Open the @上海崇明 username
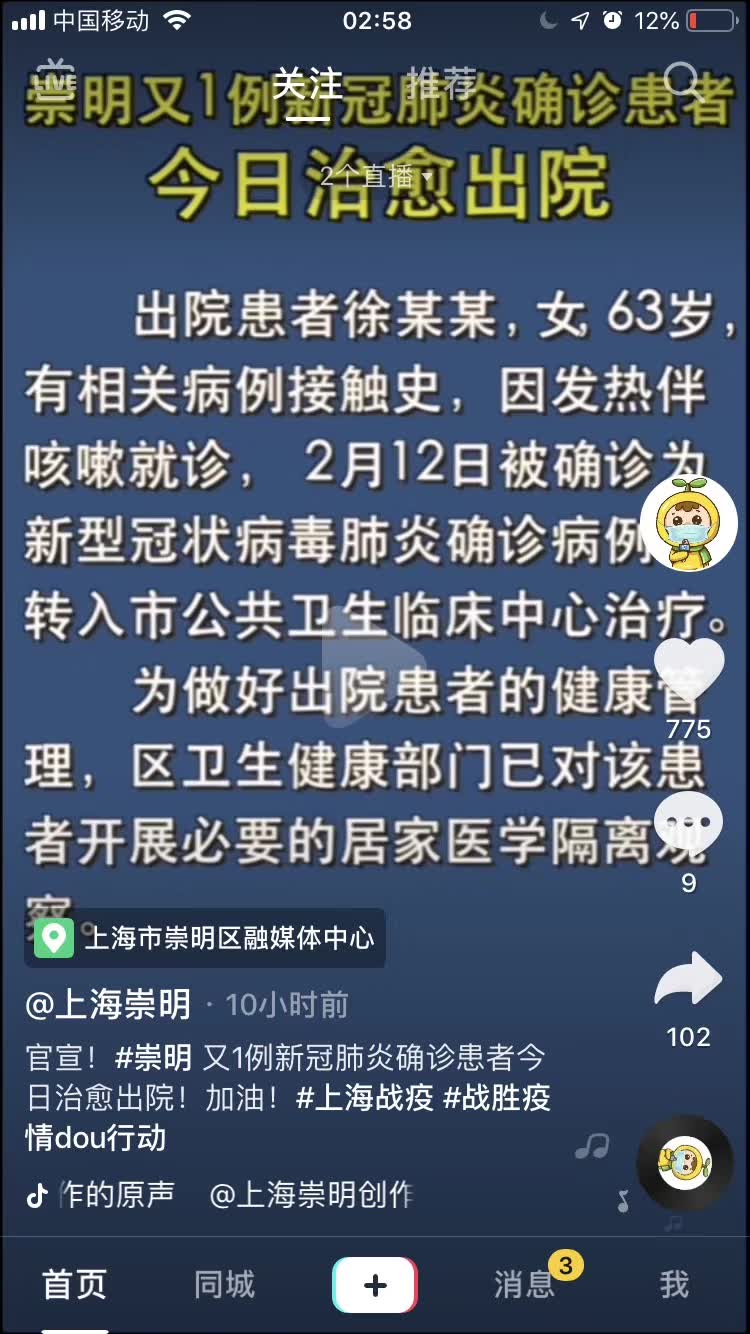The image size is (750, 1334). pyautogui.click(x=108, y=1005)
